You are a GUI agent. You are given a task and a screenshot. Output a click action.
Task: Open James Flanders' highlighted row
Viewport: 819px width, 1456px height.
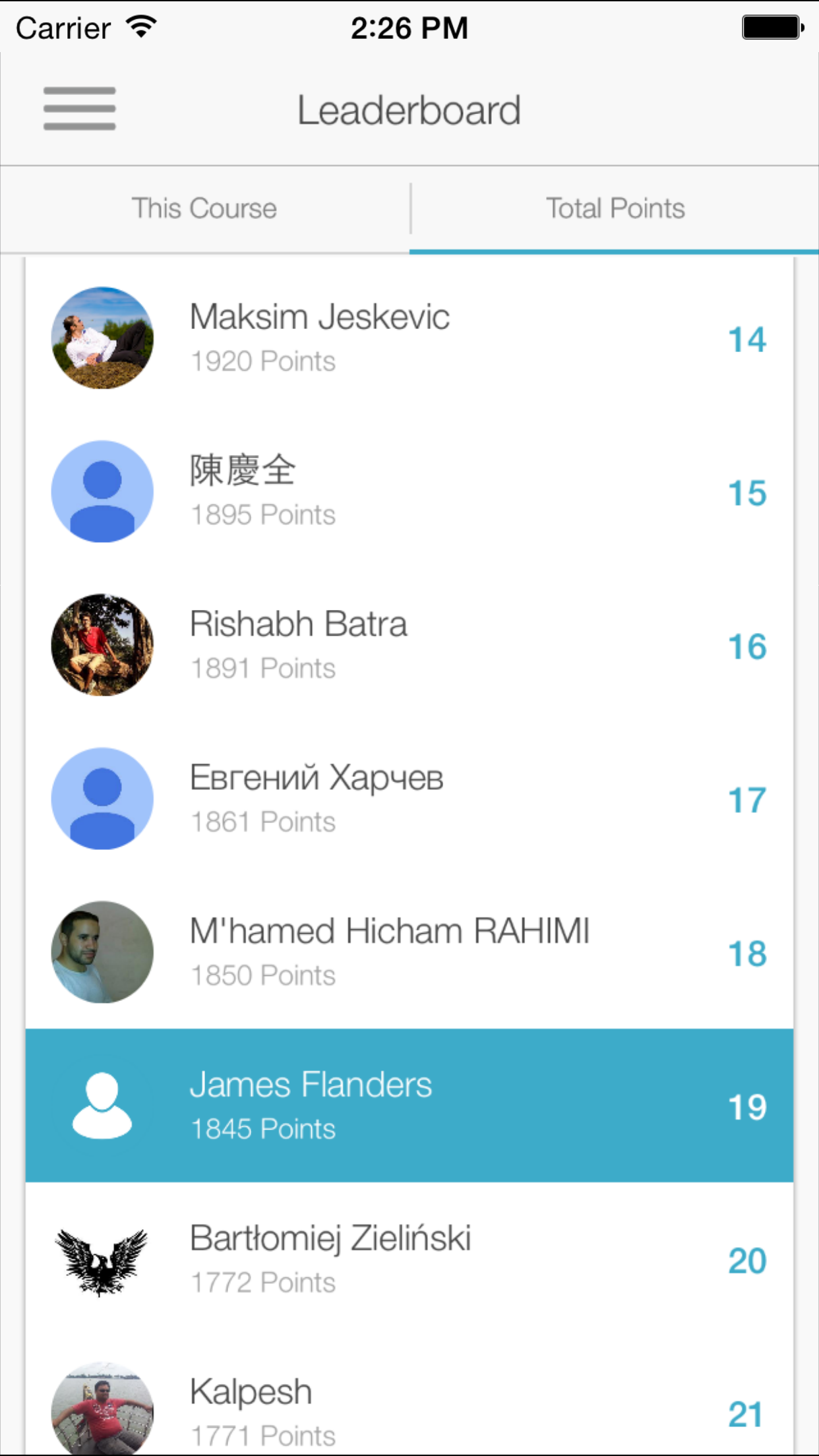click(409, 1106)
